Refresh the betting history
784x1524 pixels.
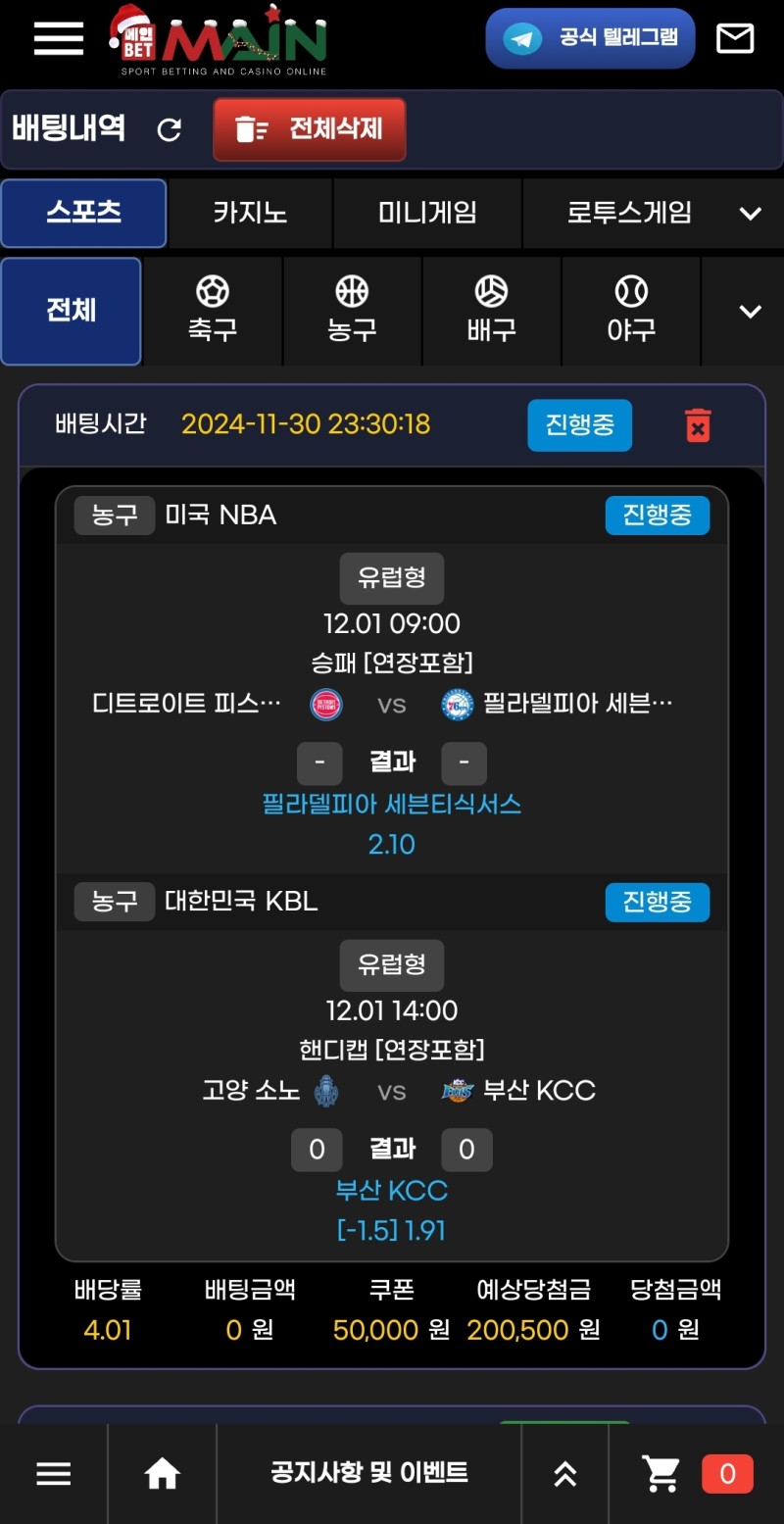pos(170,129)
